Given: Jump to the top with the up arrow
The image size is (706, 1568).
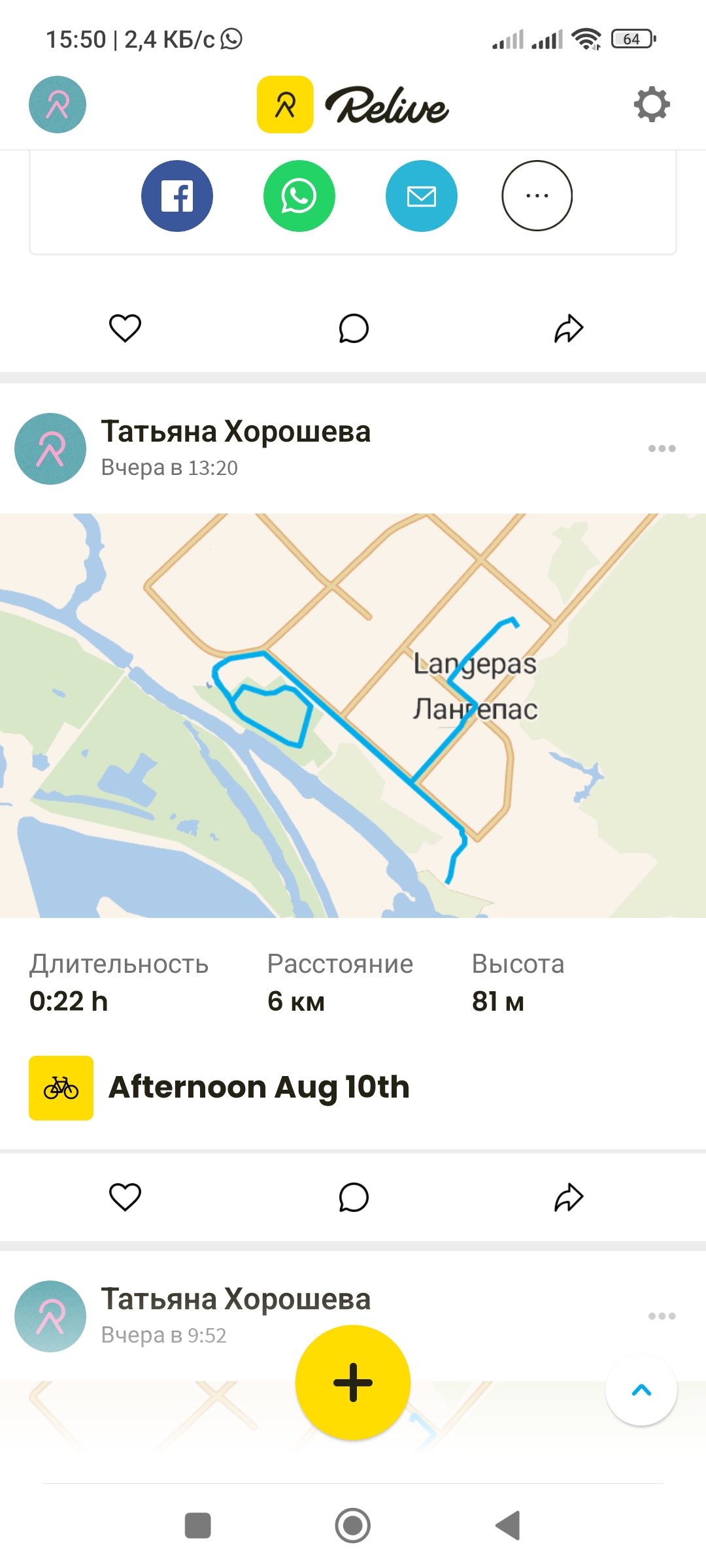Looking at the screenshot, I should [x=641, y=1390].
